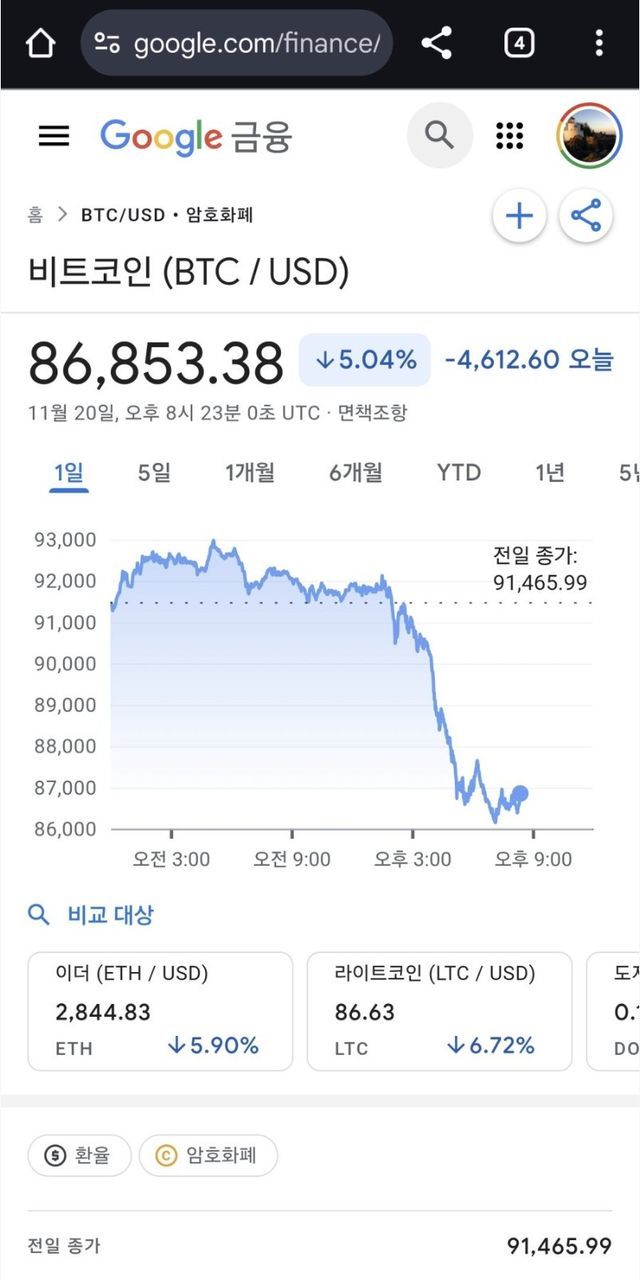Switch to the YTD chart range
This screenshot has width=640, height=1280.
(458, 473)
